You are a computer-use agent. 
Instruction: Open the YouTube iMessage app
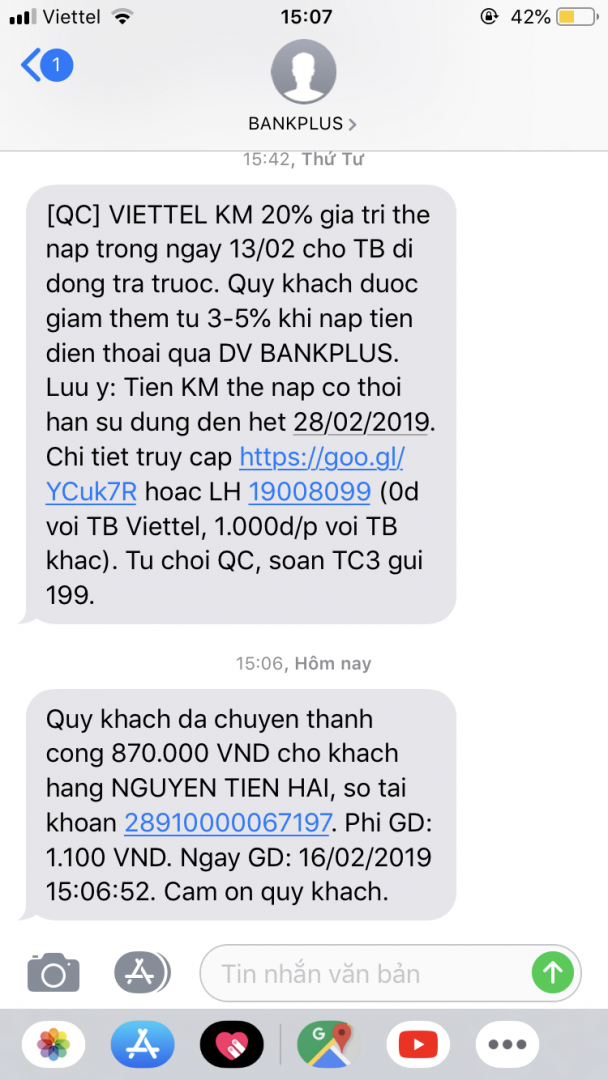(x=416, y=1045)
